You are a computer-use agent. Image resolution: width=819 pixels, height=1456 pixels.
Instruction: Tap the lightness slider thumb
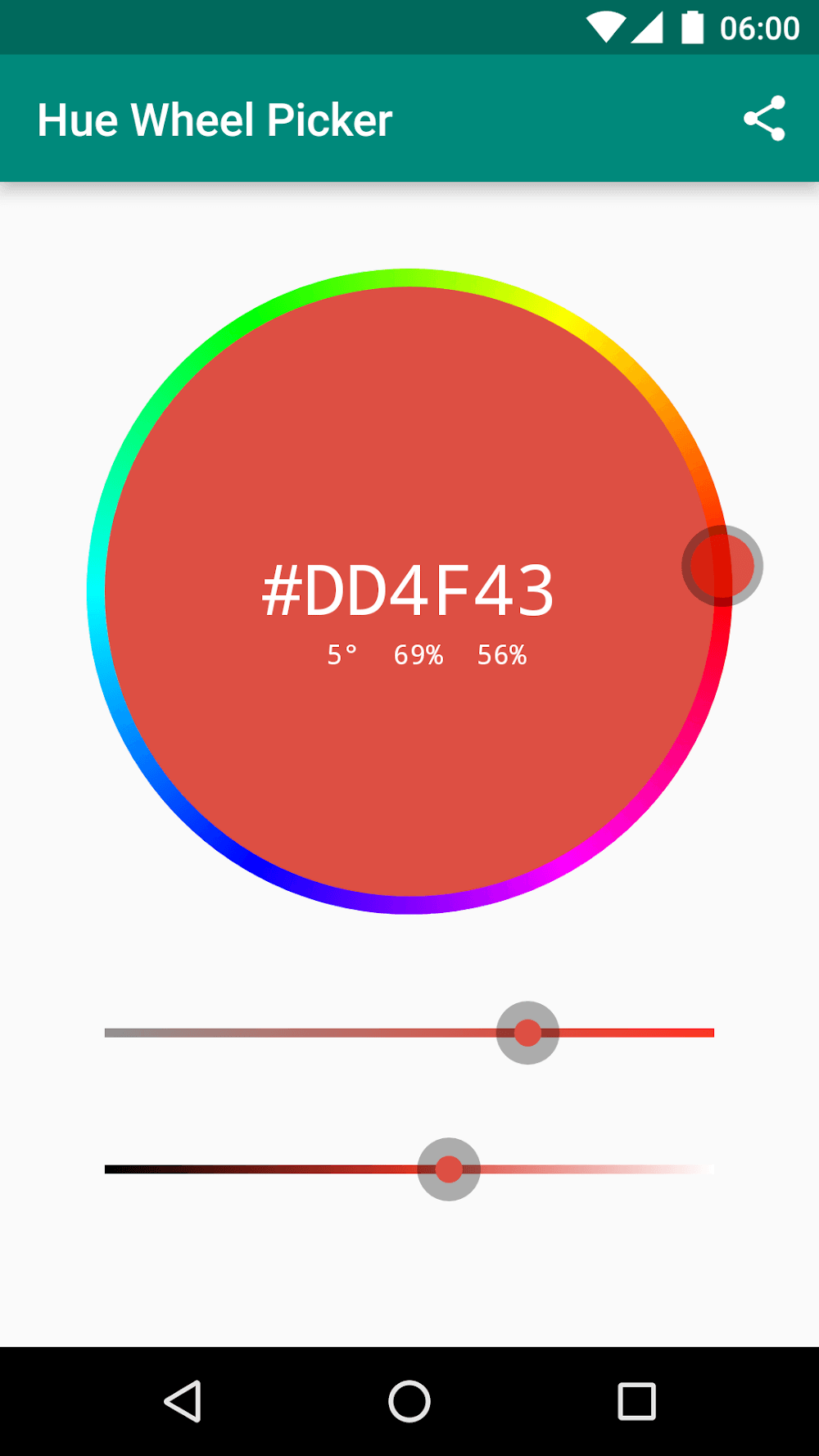point(449,1169)
